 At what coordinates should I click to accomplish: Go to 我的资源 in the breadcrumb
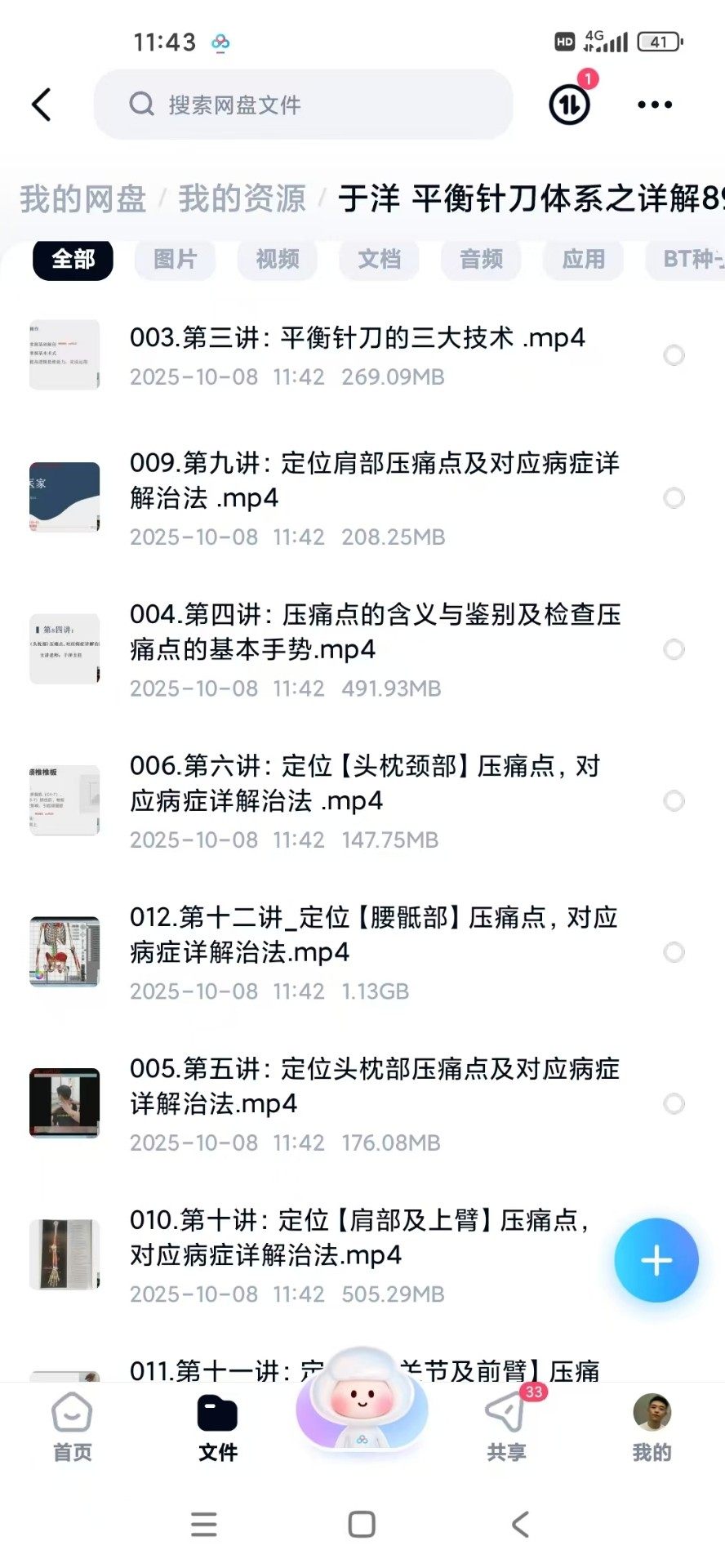point(242,198)
